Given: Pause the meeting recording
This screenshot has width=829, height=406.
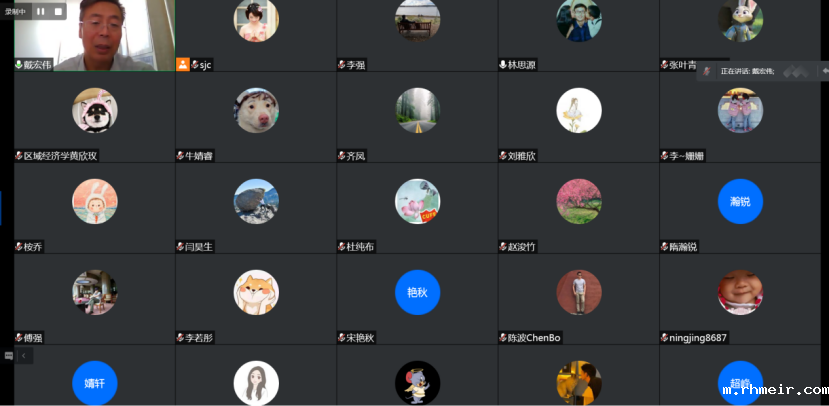Looking at the screenshot, I should tap(41, 11).
